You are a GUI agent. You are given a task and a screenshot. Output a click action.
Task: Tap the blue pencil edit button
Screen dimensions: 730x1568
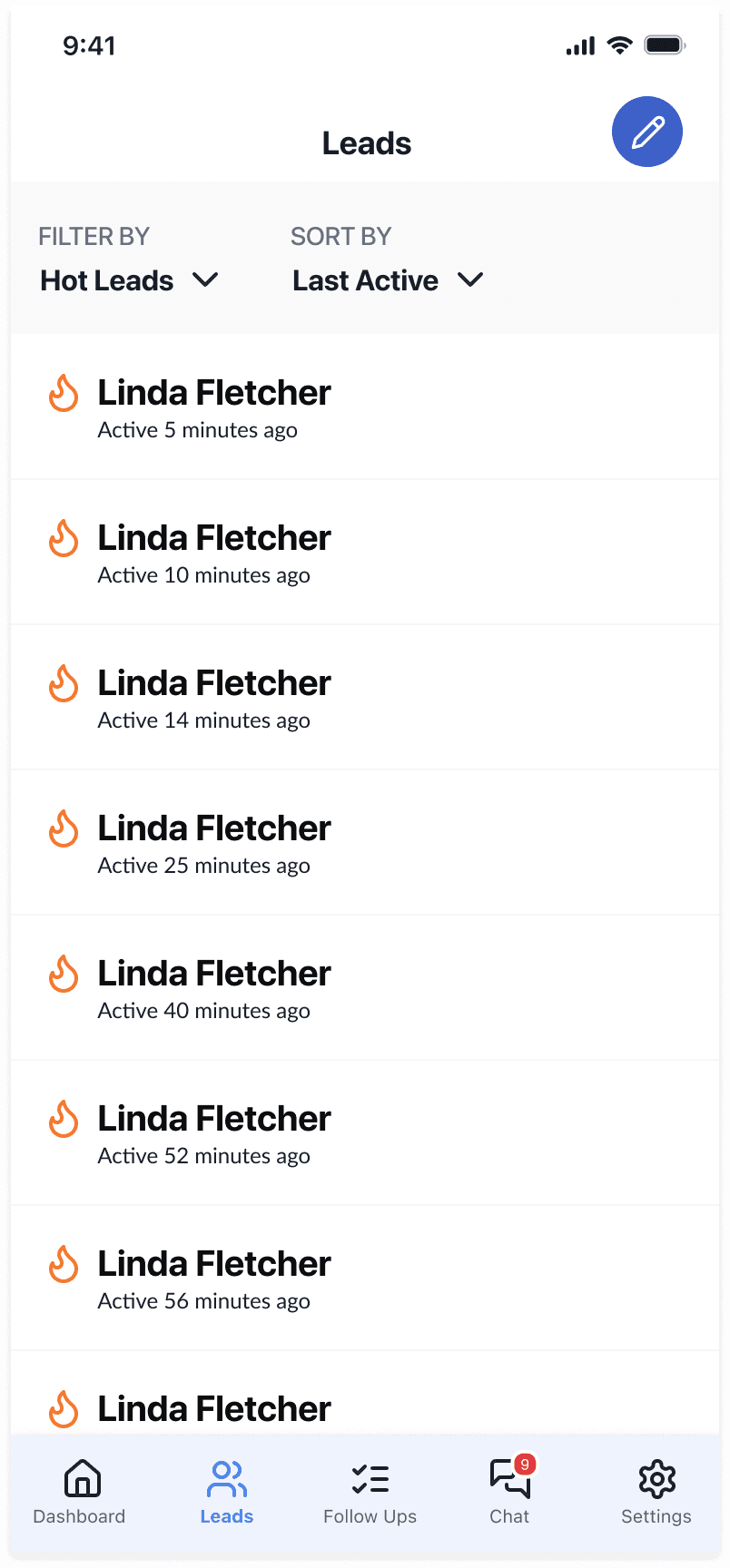(x=646, y=132)
